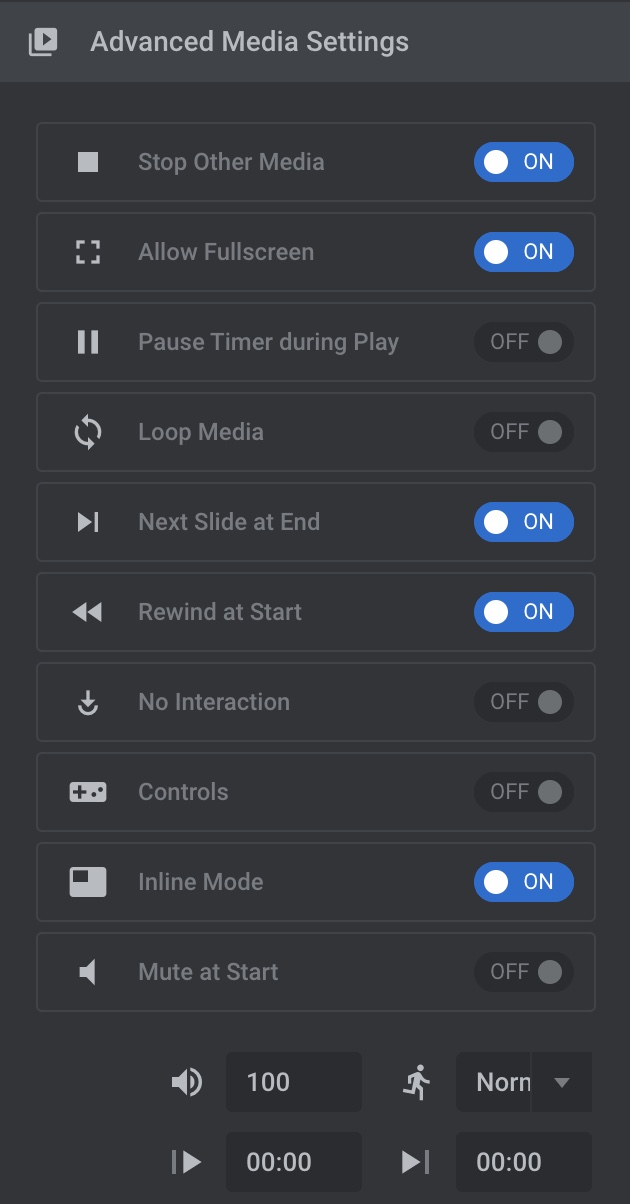Toggle Next Slide at End off

point(524,522)
